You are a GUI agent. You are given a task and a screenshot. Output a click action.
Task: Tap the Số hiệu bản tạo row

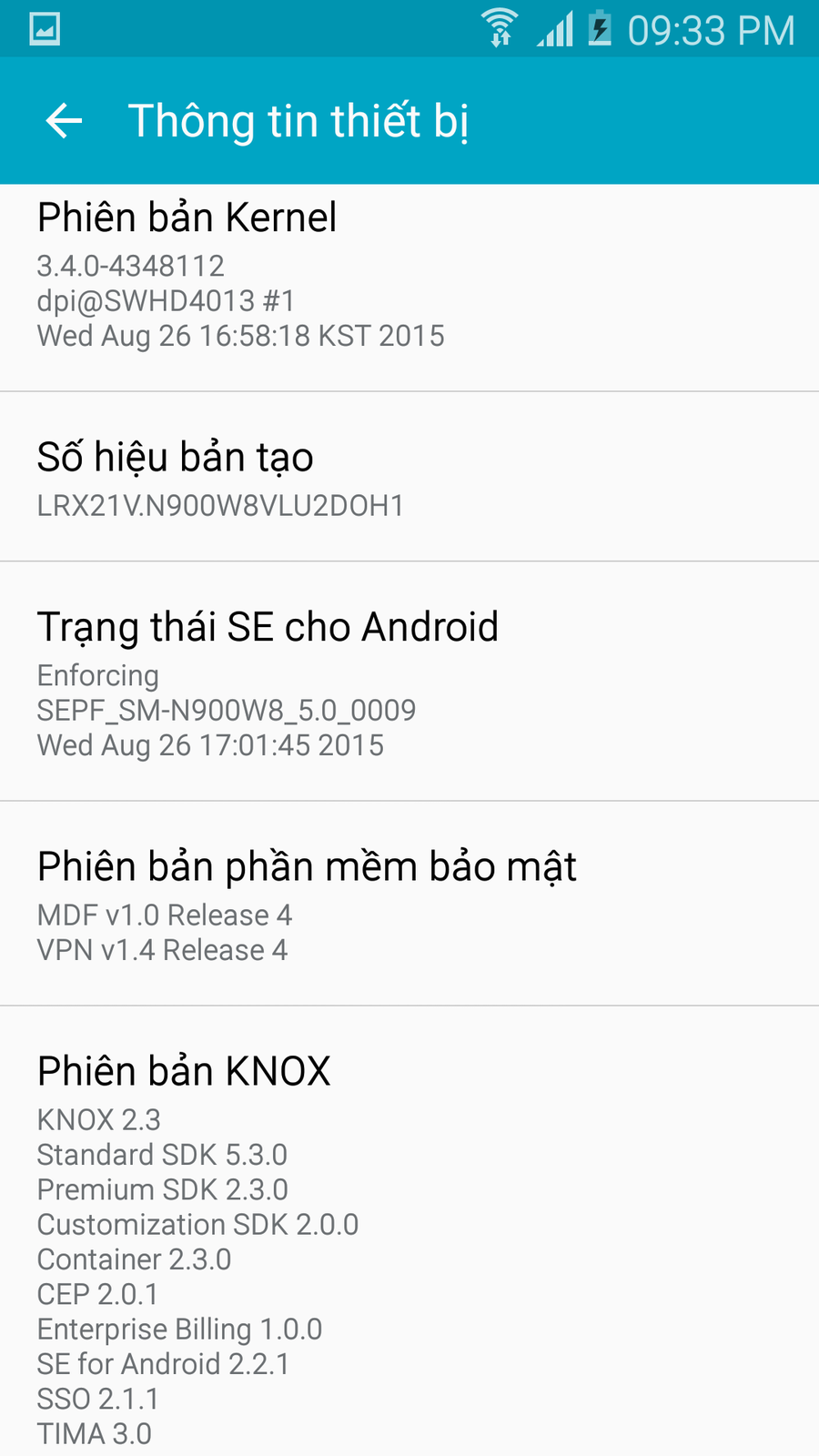(x=409, y=478)
